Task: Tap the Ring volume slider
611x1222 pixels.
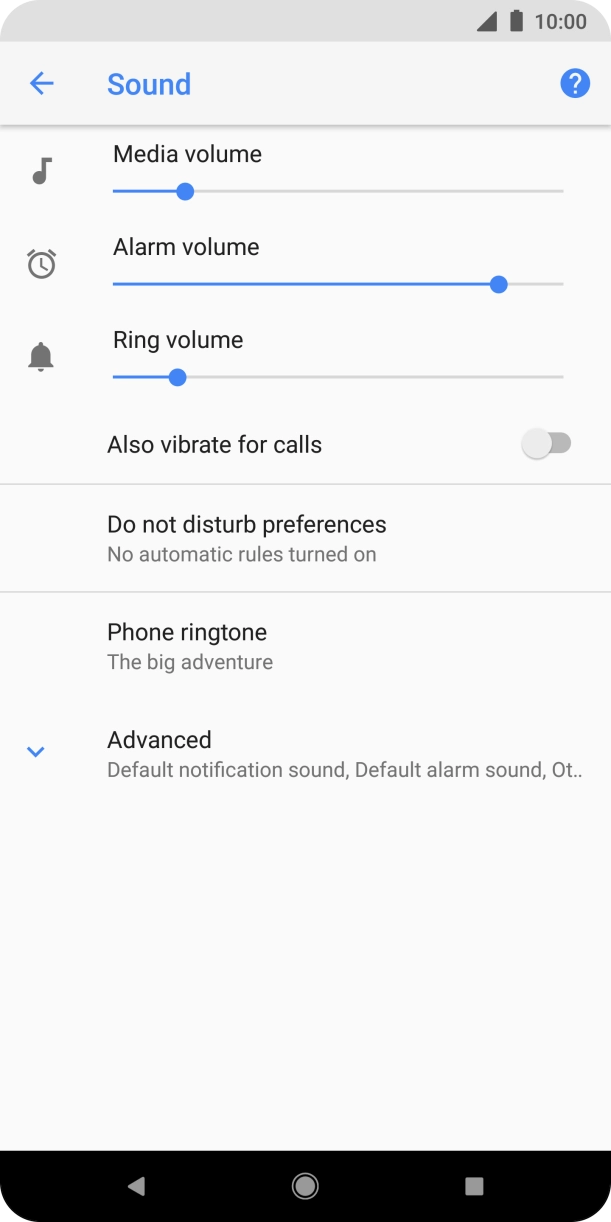Action: click(338, 377)
